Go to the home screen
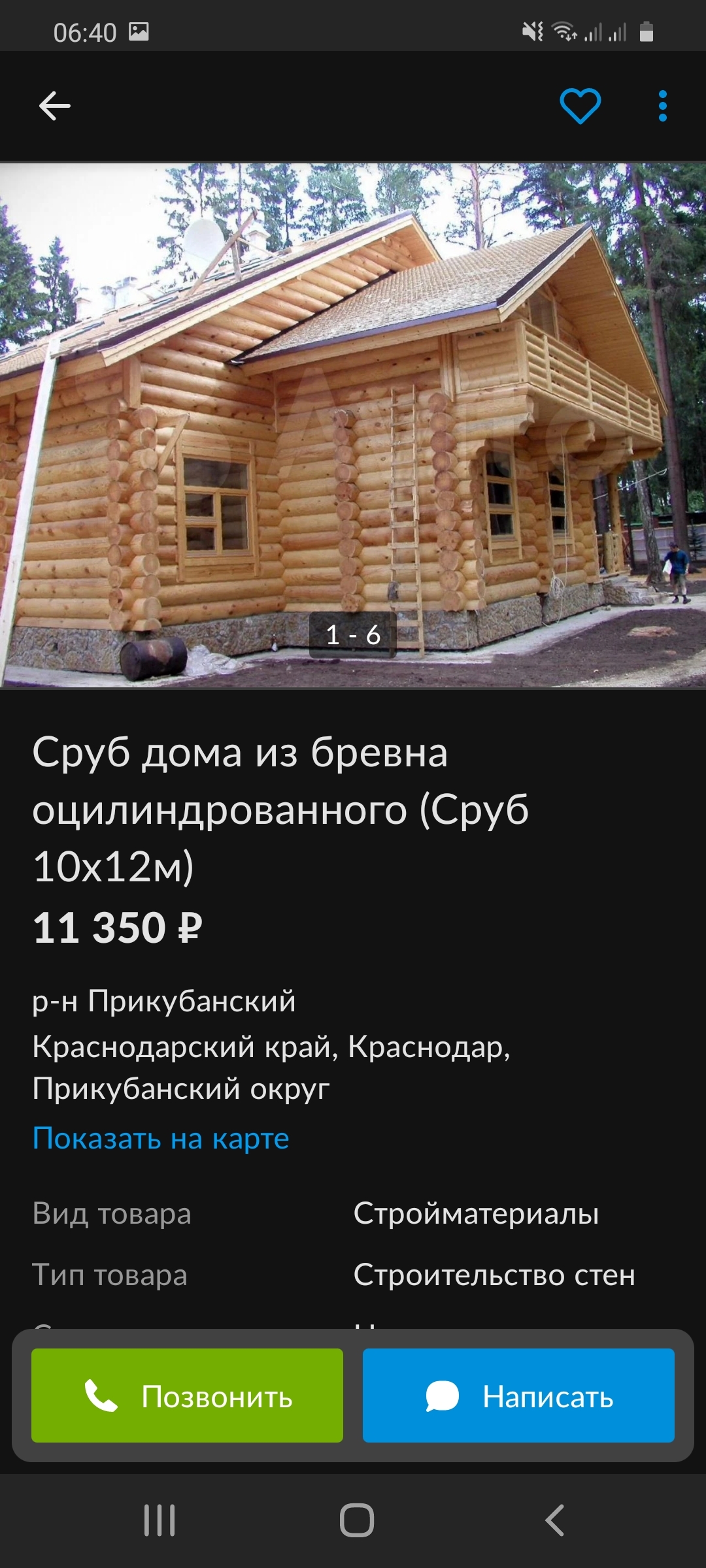Image resolution: width=706 pixels, height=1568 pixels. click(356, 1520)
